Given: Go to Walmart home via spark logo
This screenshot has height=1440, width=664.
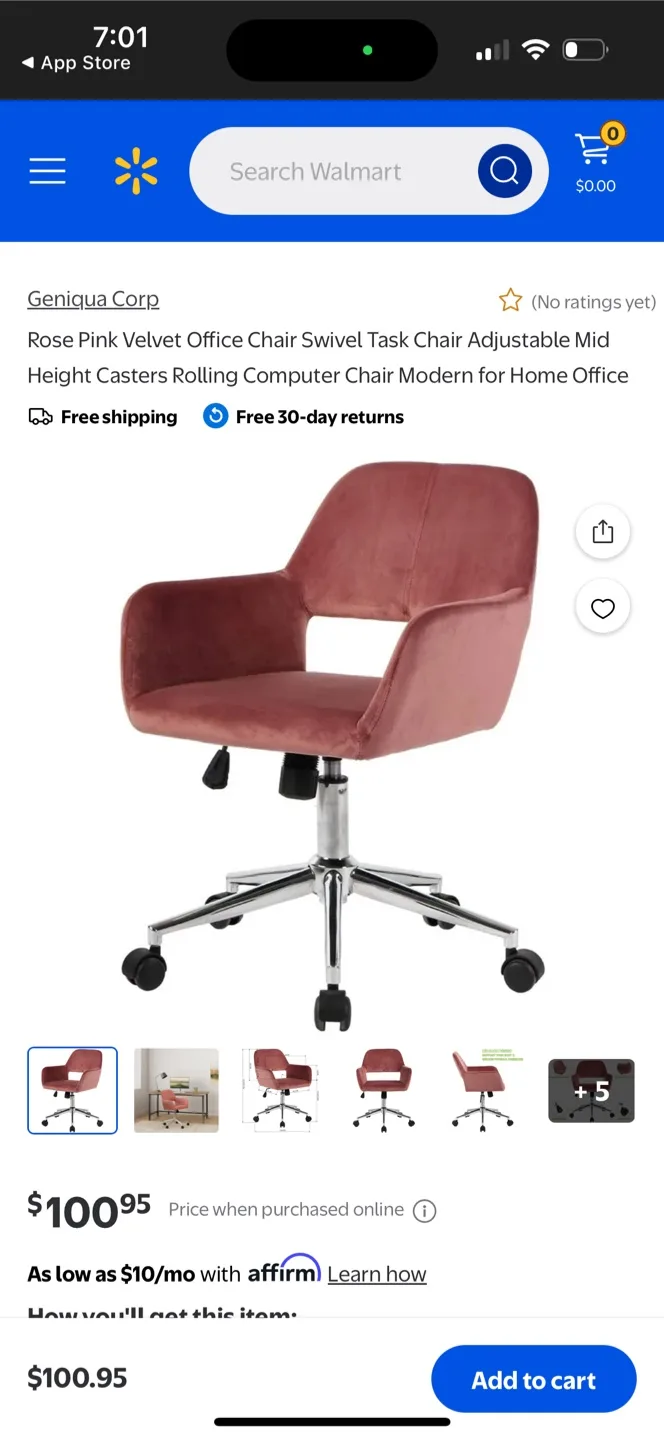Looking at the screenshot, I should coord(136,171).
